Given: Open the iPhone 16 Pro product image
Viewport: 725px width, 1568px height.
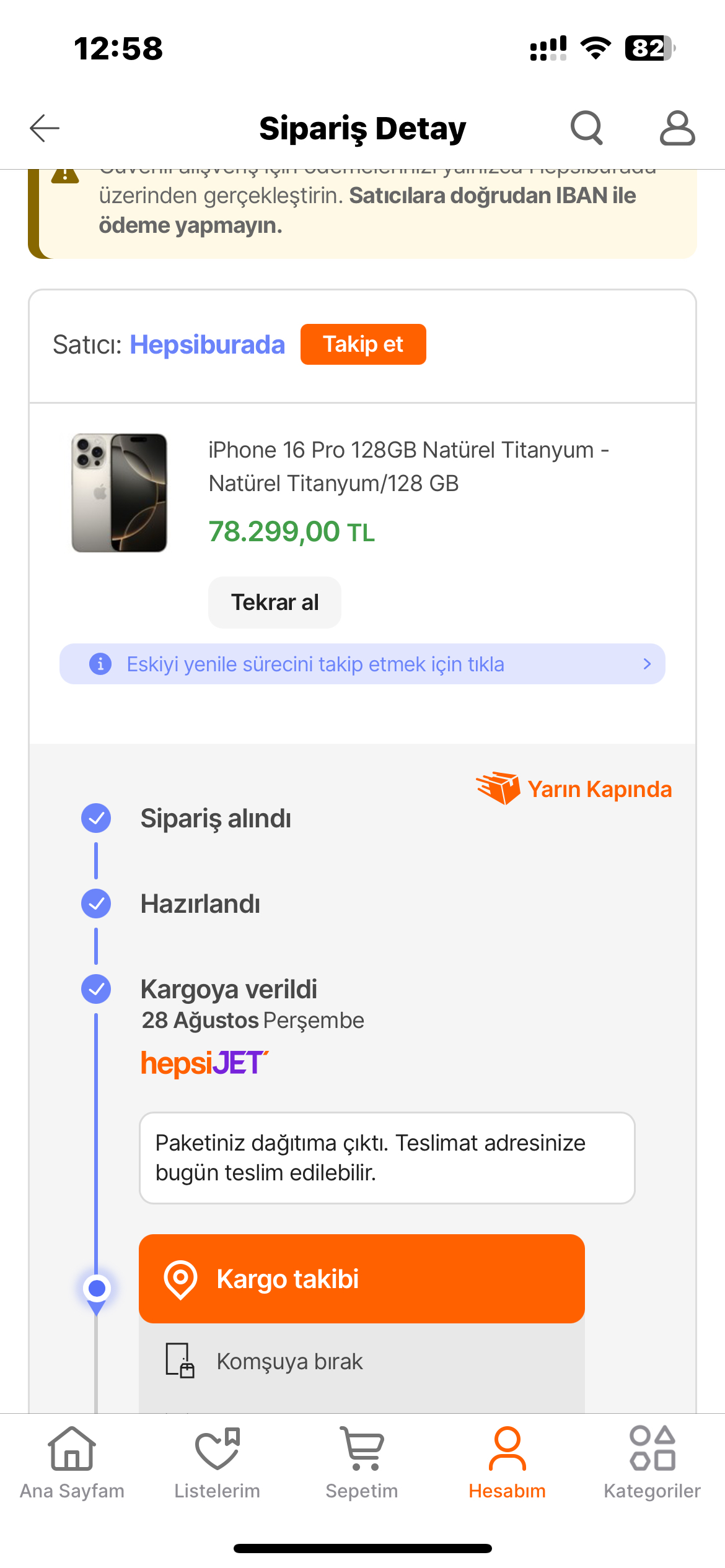Looking at the screenshot, I should click(120, 493).
